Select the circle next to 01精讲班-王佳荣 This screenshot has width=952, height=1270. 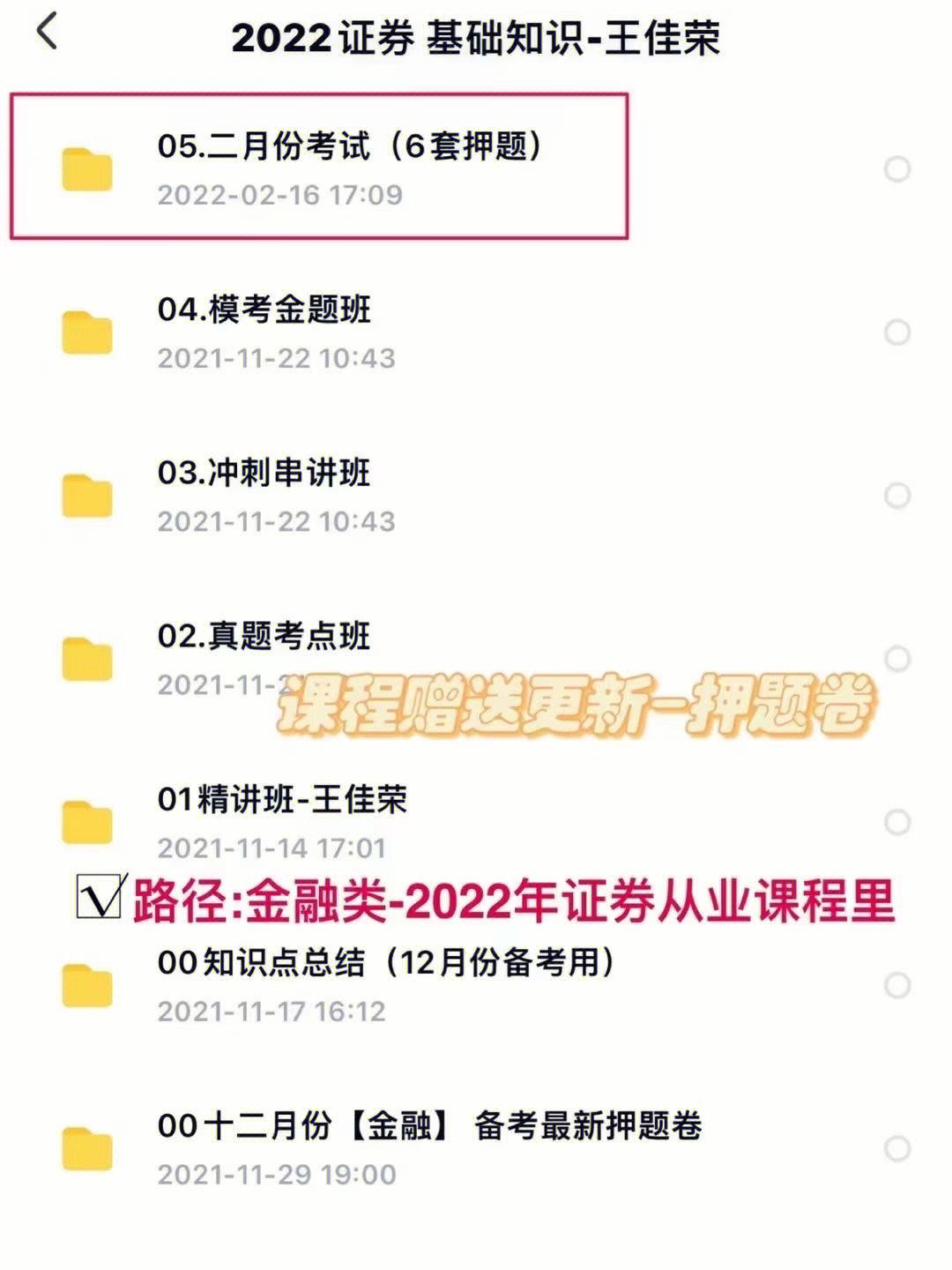tap(897, 820)
